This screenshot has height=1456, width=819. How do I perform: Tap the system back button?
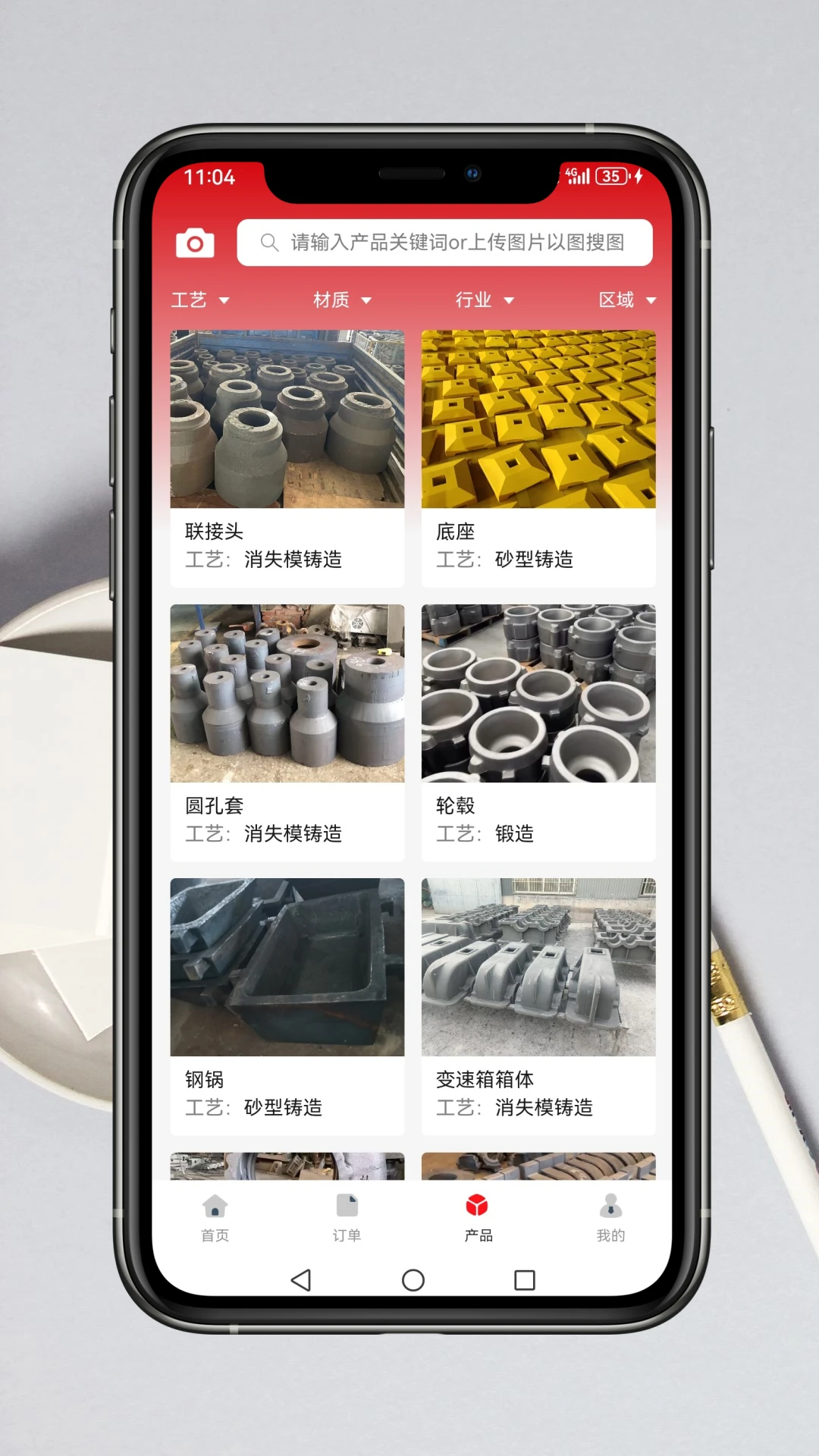pyautogui.click(x=301, y=1280)
